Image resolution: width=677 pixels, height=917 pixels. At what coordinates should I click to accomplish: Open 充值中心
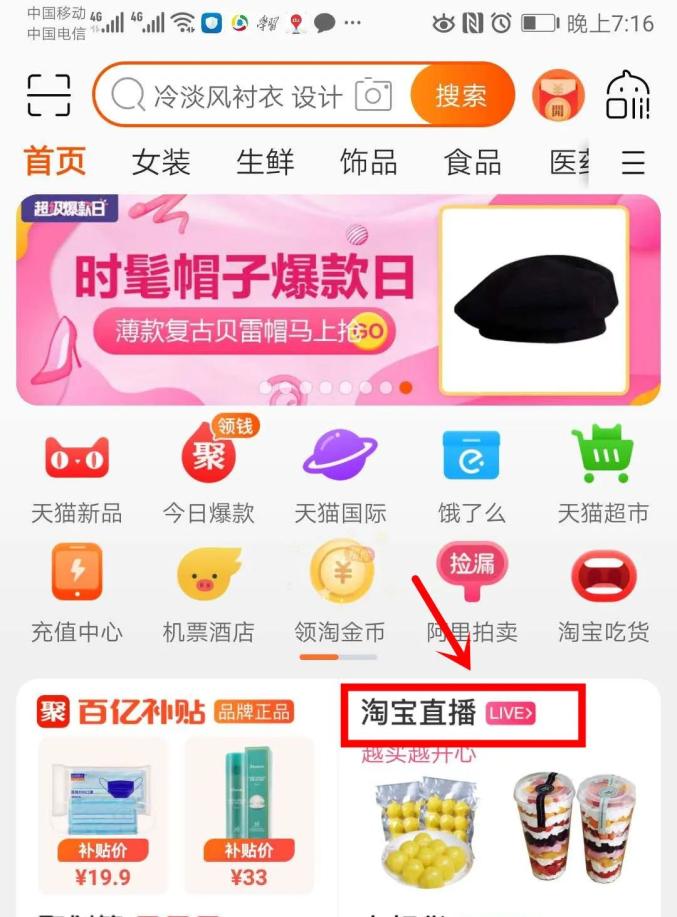tap(76, 595)
